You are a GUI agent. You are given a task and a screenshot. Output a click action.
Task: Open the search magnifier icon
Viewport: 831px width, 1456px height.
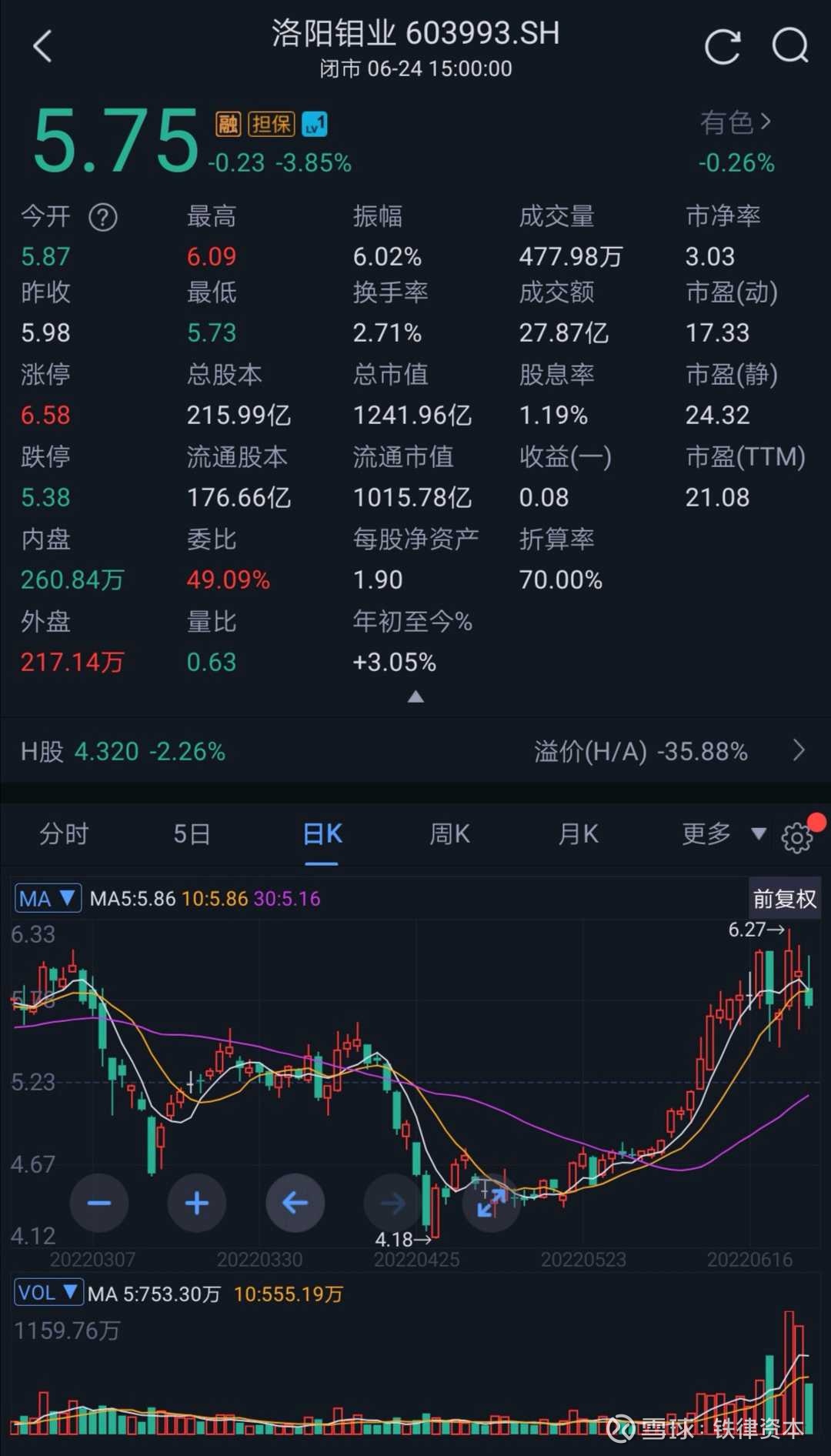pos(789,46)
